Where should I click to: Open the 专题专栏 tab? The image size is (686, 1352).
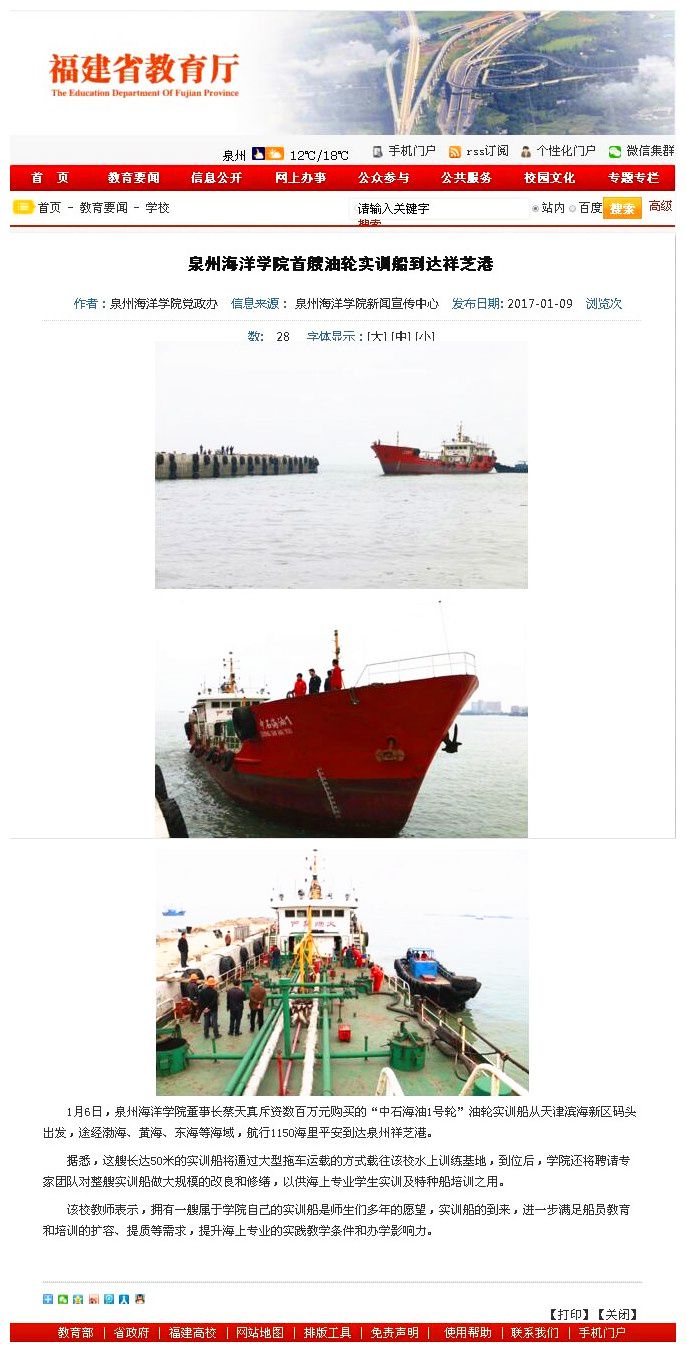633,178
